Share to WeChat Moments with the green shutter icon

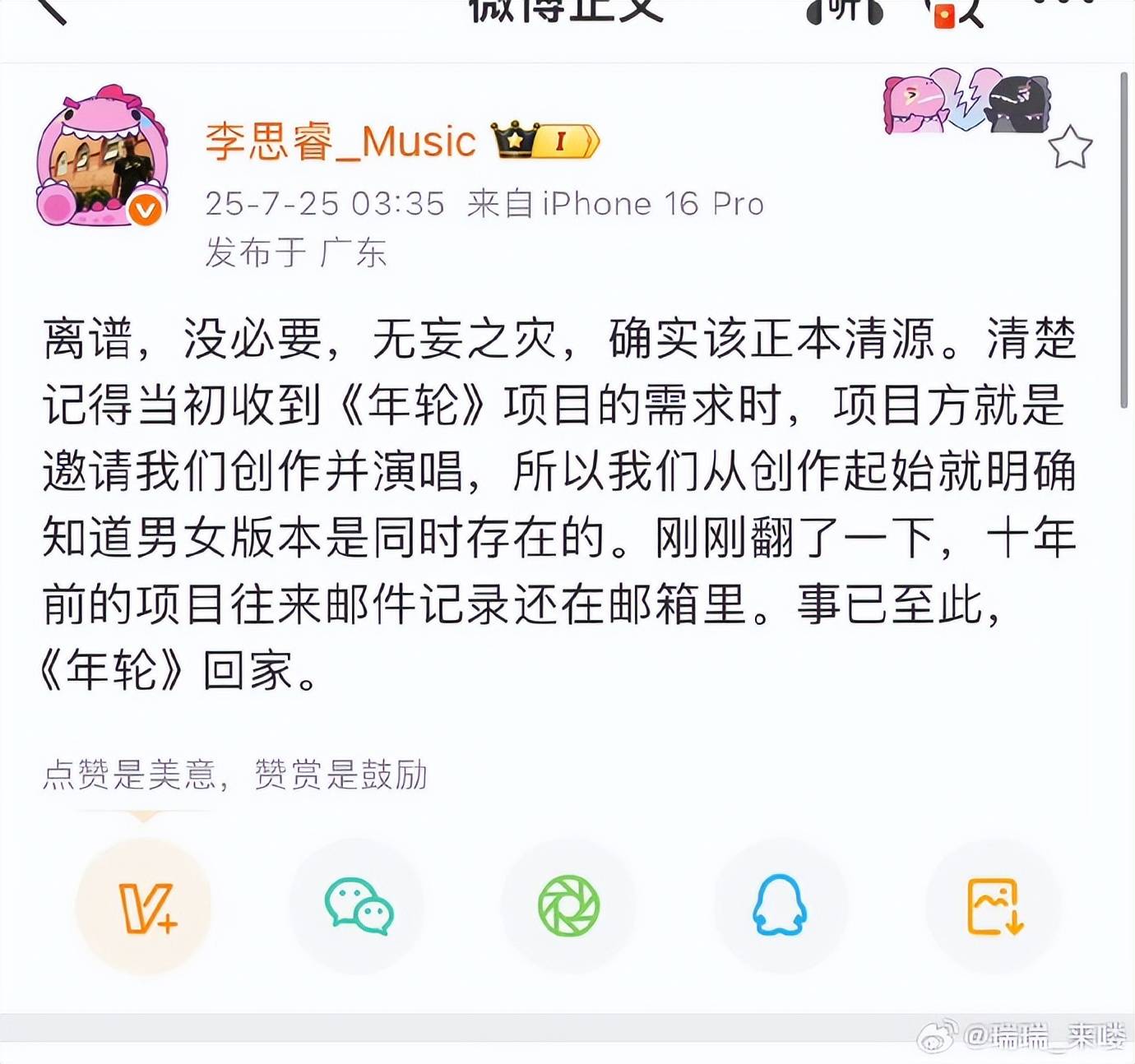(x=568, y=906)
